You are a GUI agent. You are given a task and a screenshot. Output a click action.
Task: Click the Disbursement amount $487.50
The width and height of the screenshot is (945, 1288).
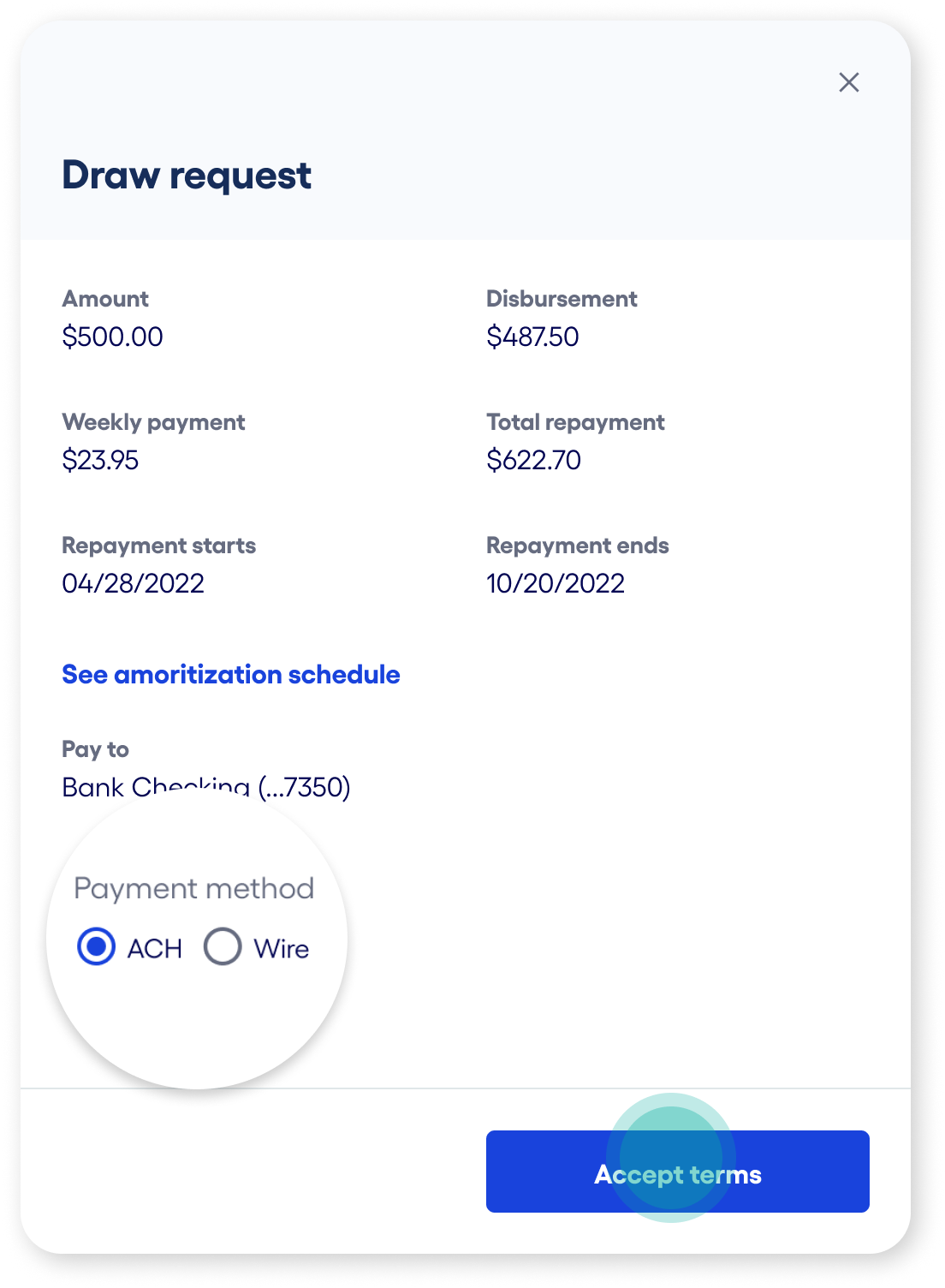click(x=532, y=337)
